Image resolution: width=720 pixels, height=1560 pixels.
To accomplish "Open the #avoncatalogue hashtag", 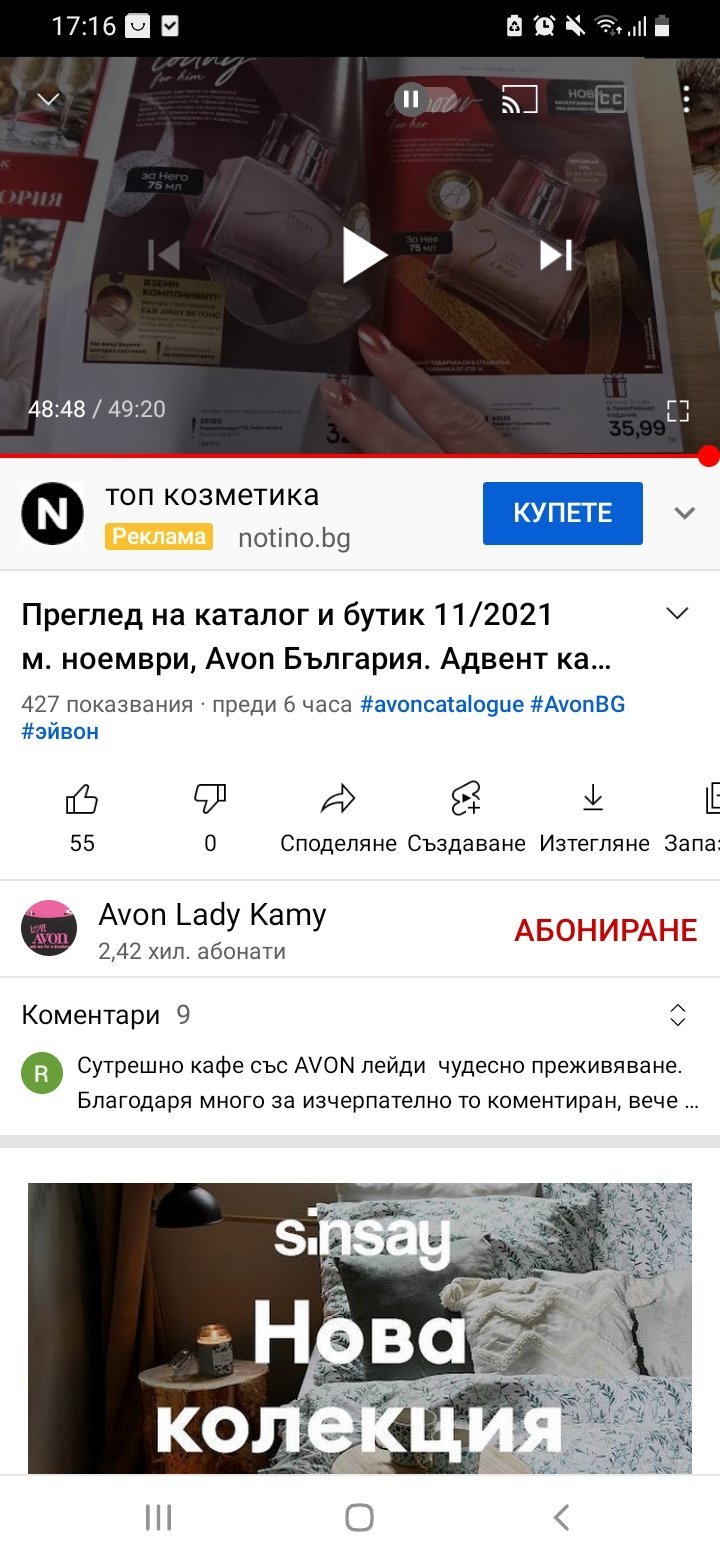I will coord(441,704).
